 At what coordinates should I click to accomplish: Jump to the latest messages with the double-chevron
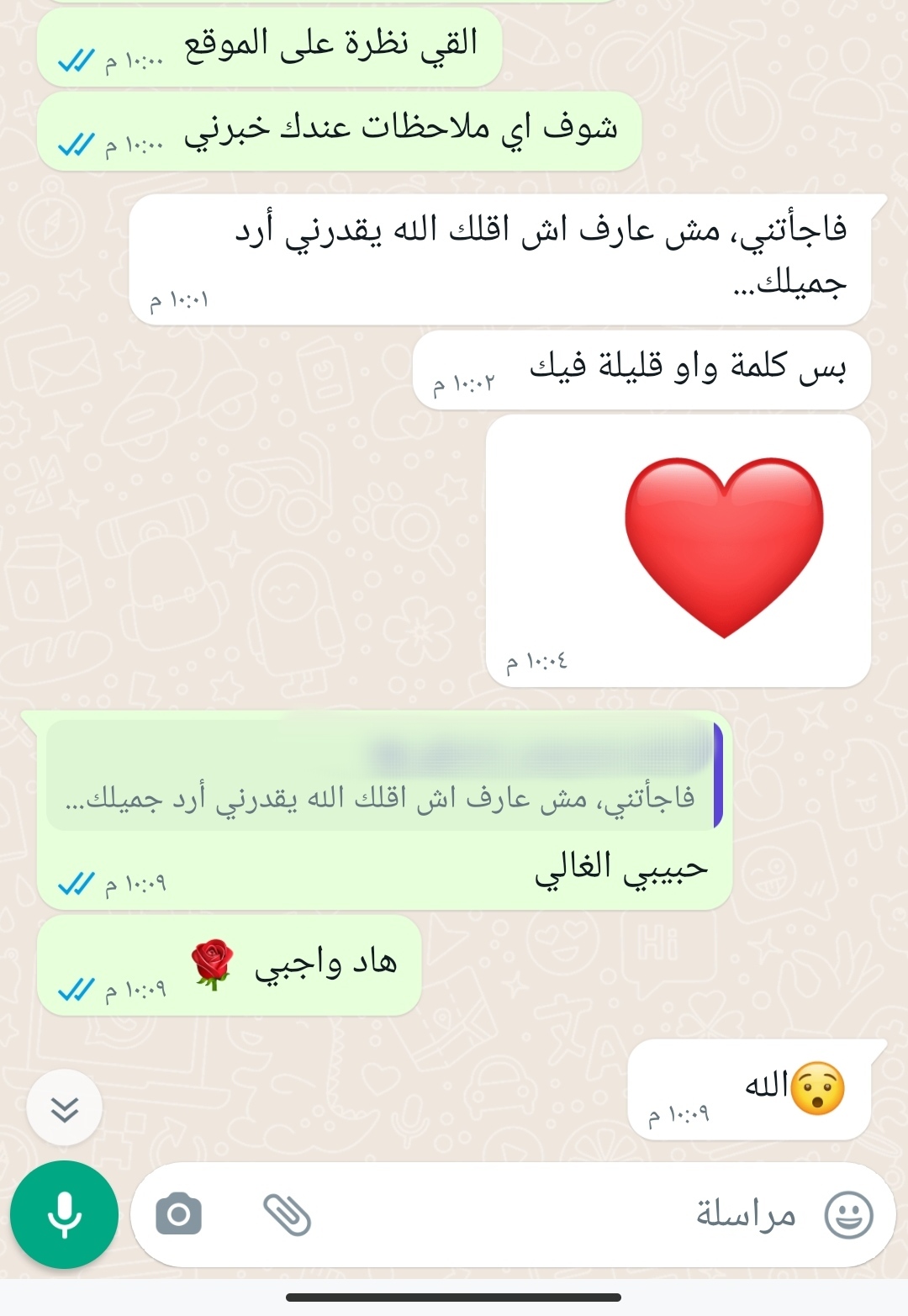(x=65, y=1108)
